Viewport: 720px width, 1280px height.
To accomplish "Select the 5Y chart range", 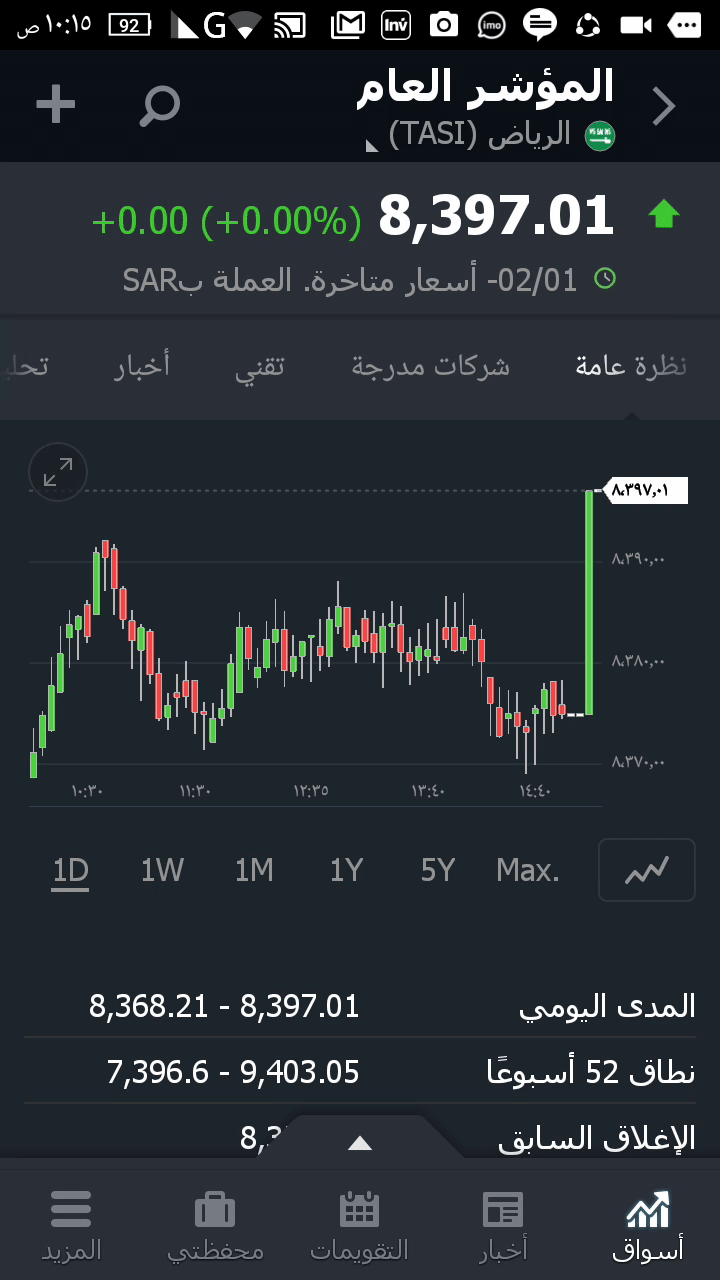I will point(438,871).
